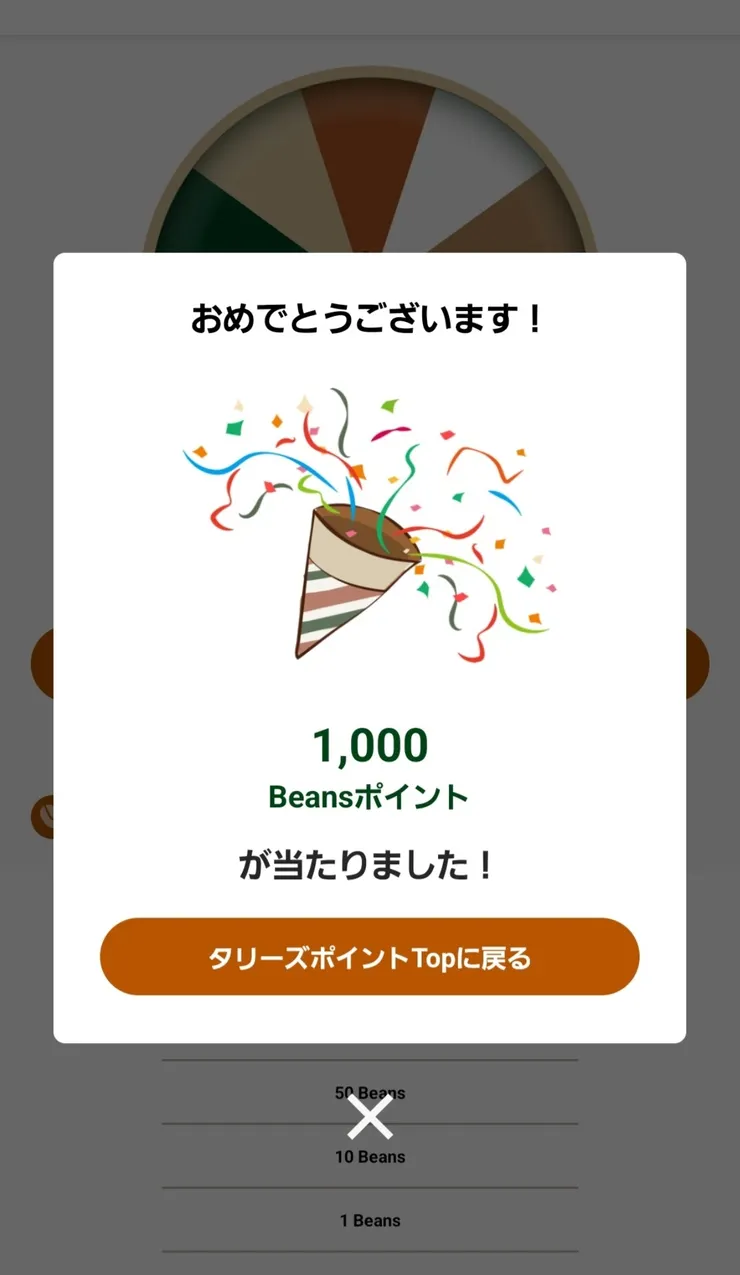Tap the Beansポイント green label
This screenshot has width=740, height=1275.
(x=370, y=796)
